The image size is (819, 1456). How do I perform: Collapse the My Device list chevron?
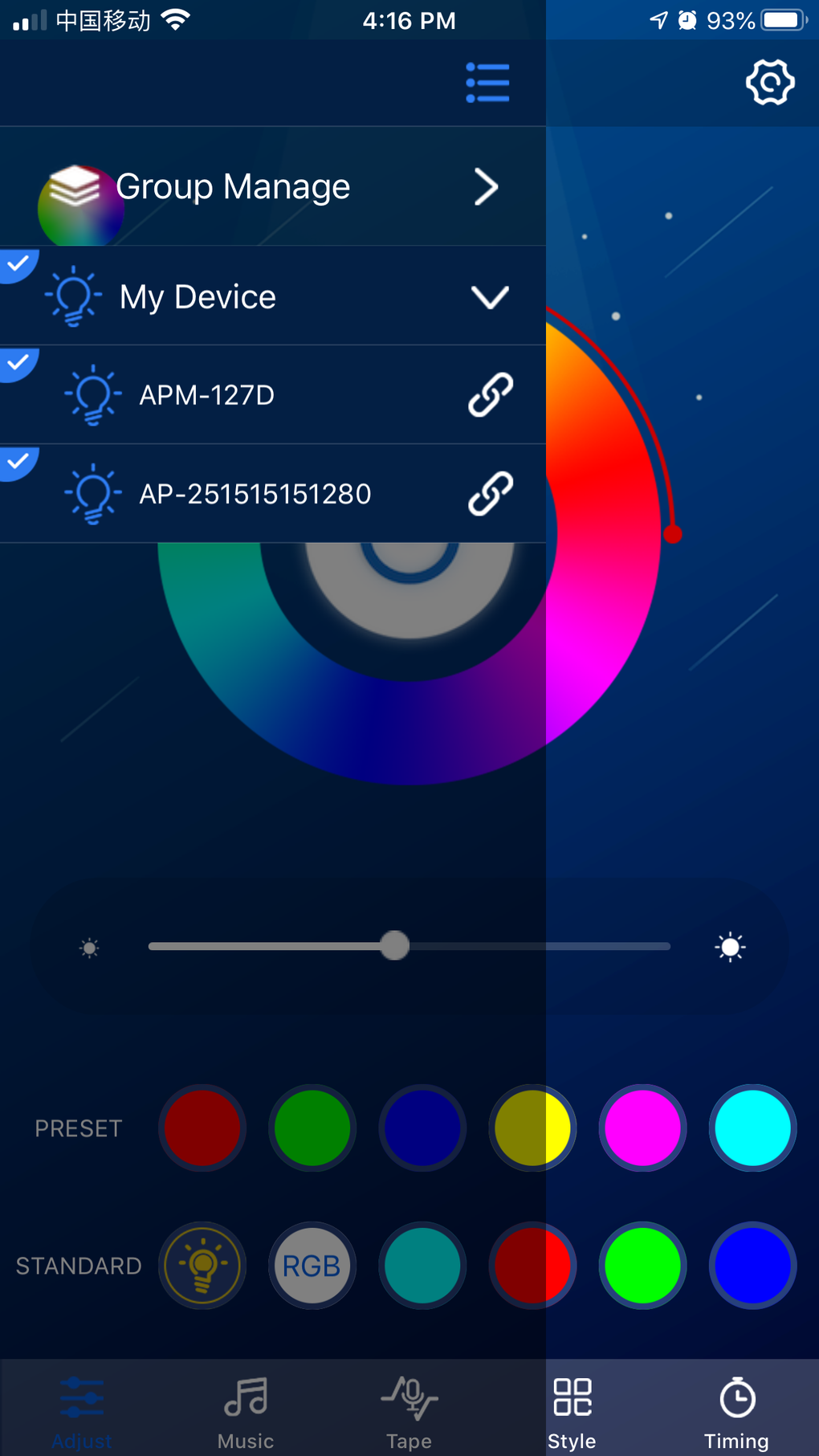point(491,297)
